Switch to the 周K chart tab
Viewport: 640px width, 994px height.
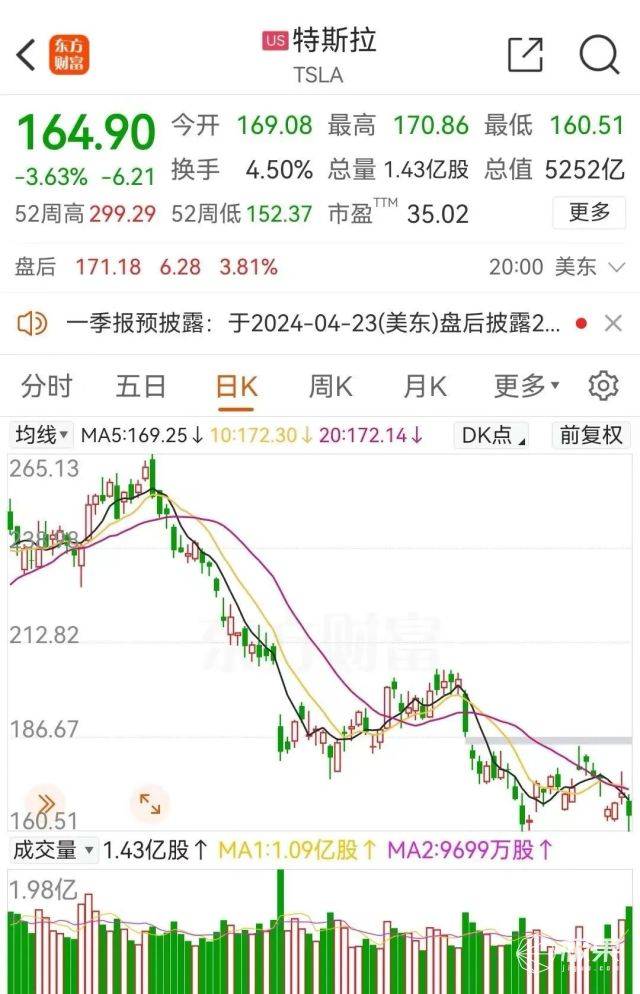pos(330,386)
